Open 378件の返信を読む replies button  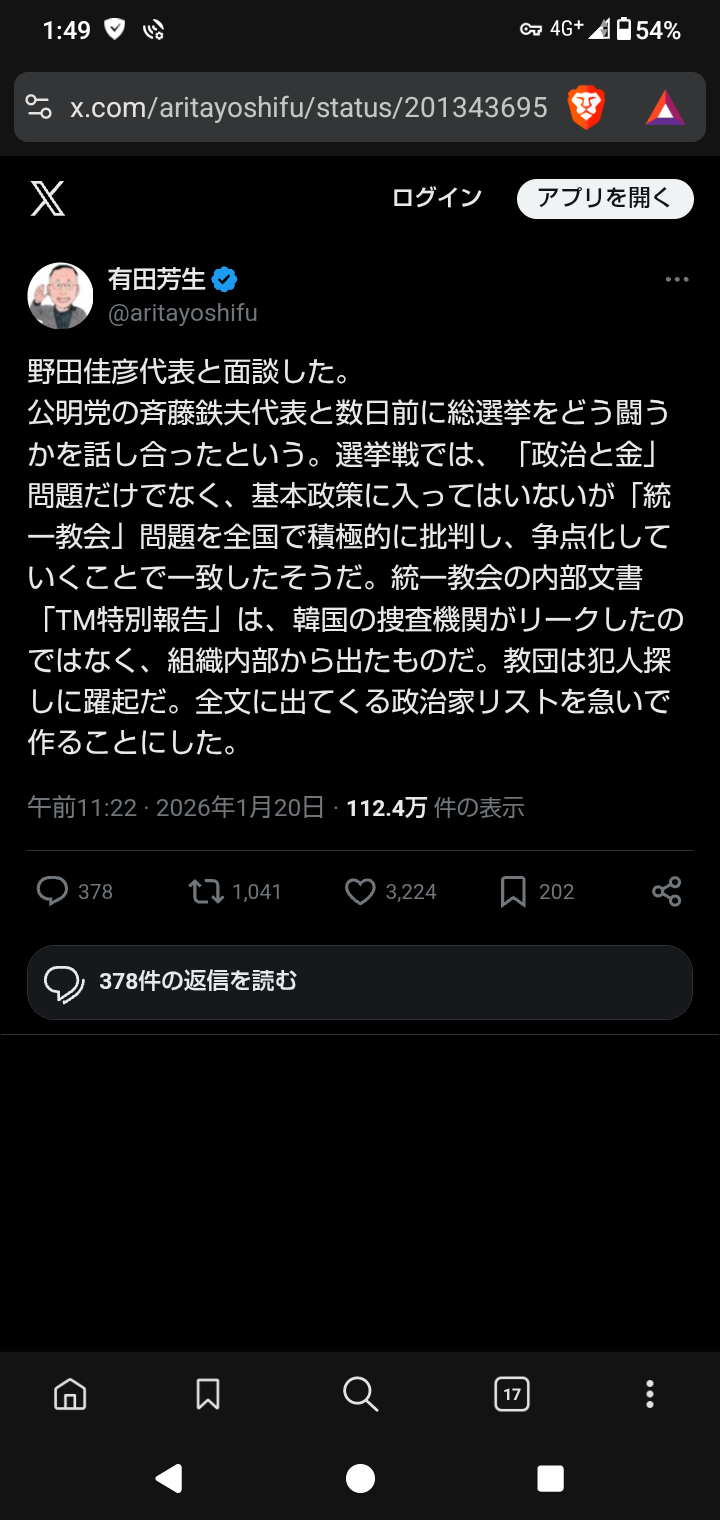pyautogui.click(x=360, y=982)
